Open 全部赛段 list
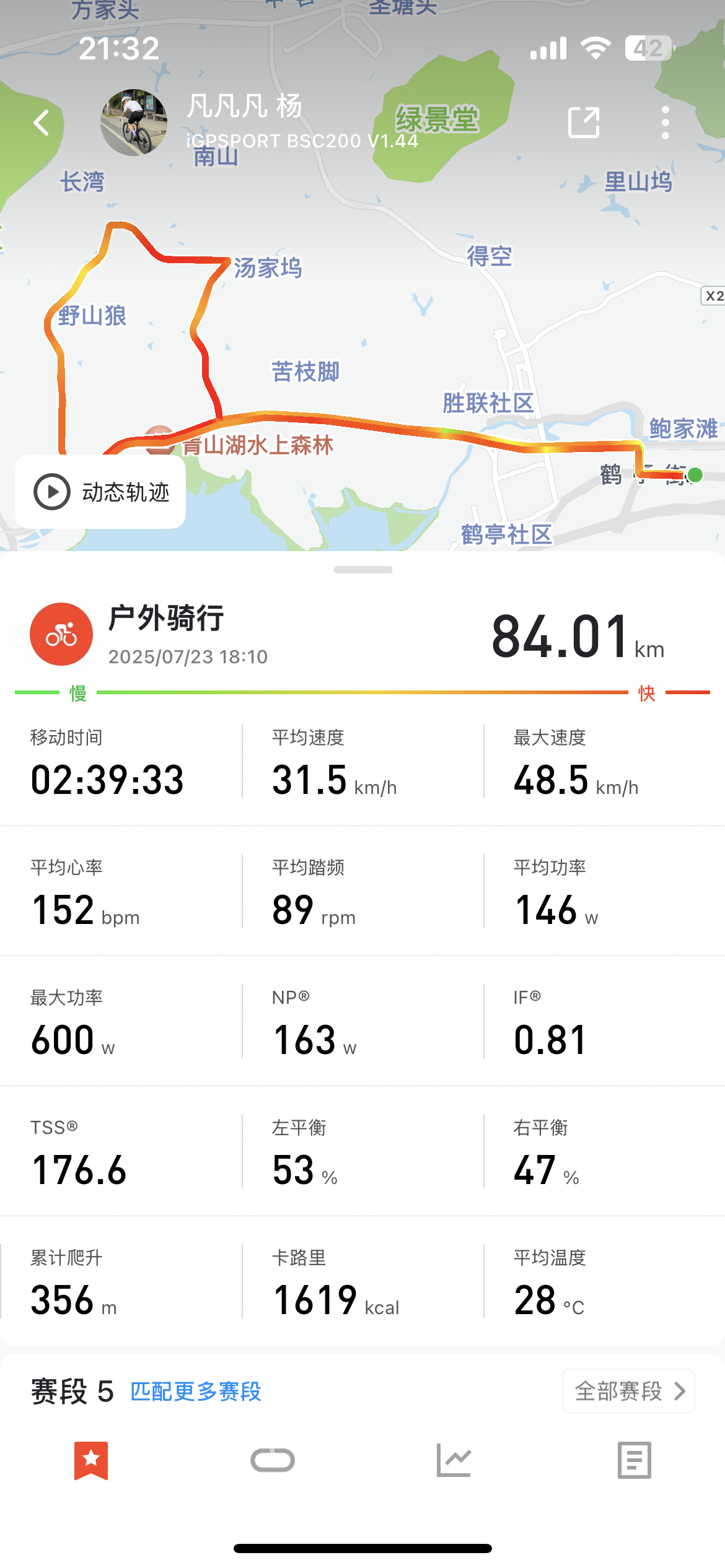 click(628, 1391)
